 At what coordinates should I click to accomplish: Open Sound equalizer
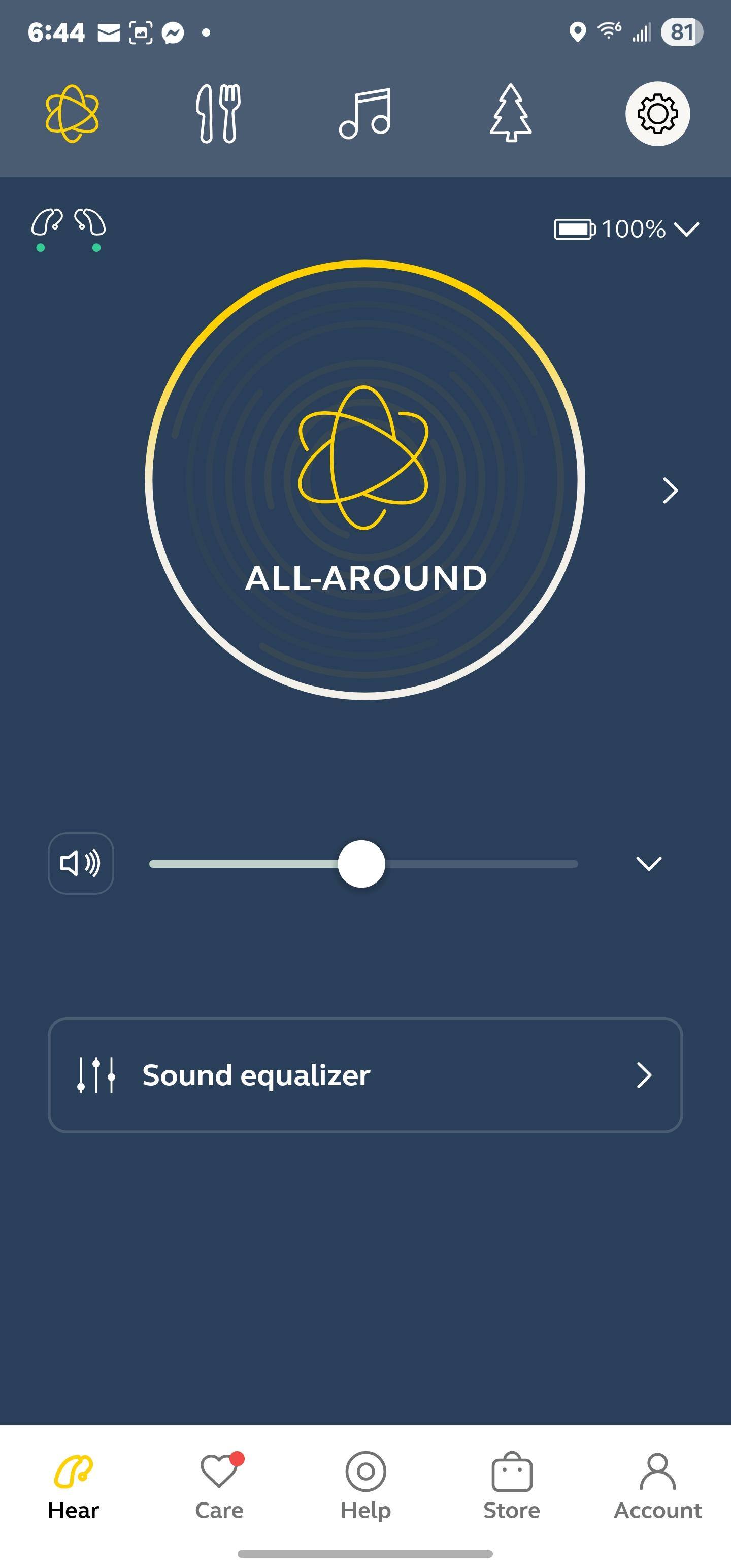[x=365, y=1075]
